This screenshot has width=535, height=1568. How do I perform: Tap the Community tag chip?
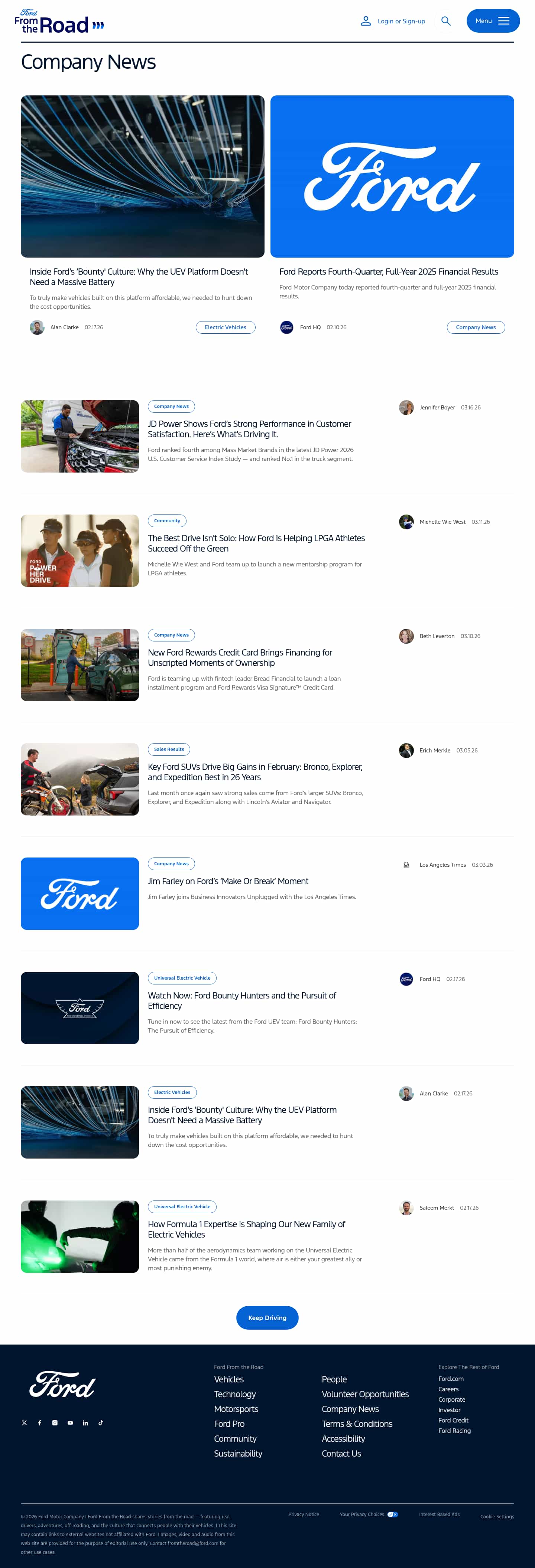[167, 521]
